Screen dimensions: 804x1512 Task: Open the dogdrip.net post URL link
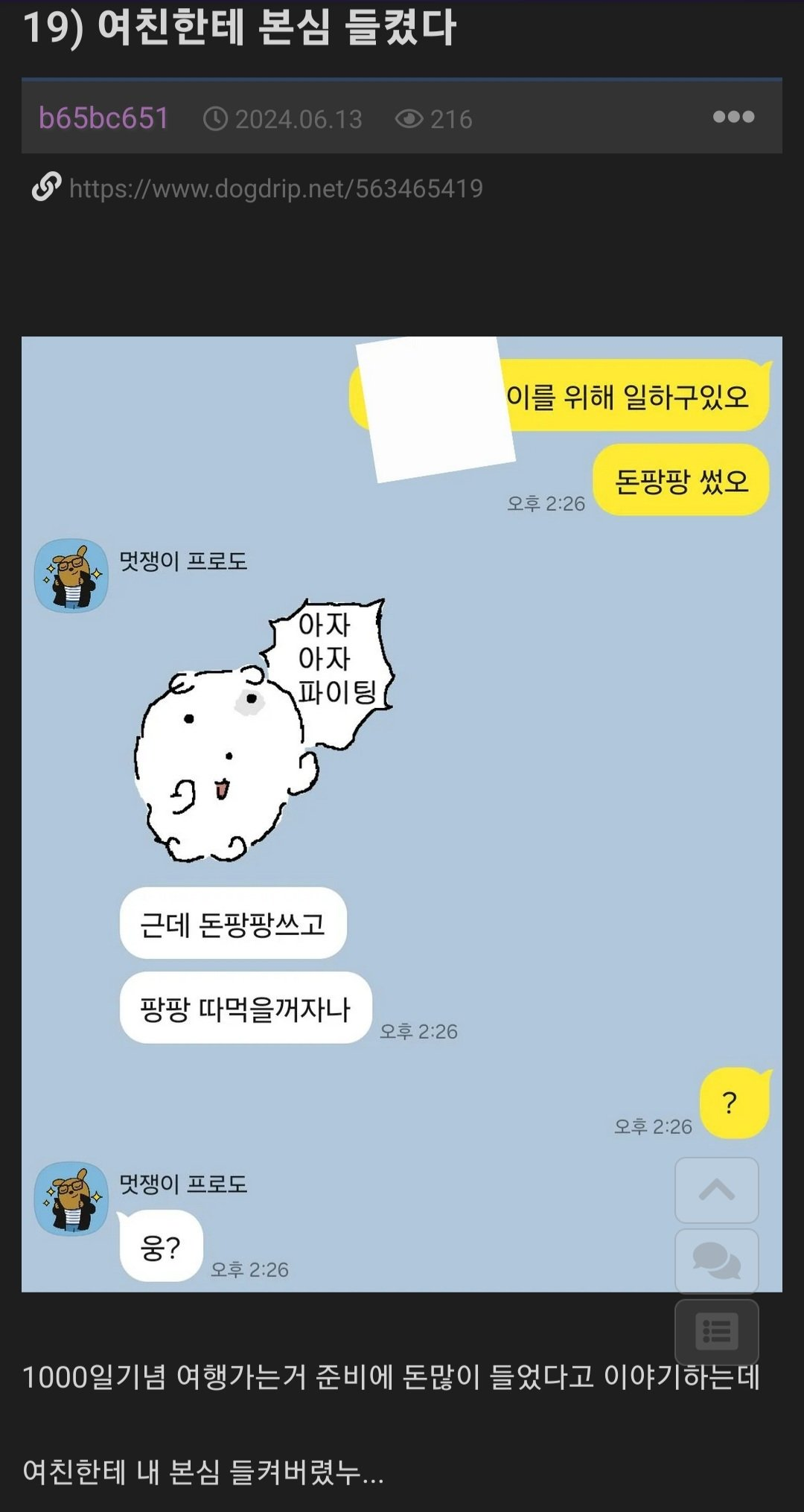tap(275, 188)
